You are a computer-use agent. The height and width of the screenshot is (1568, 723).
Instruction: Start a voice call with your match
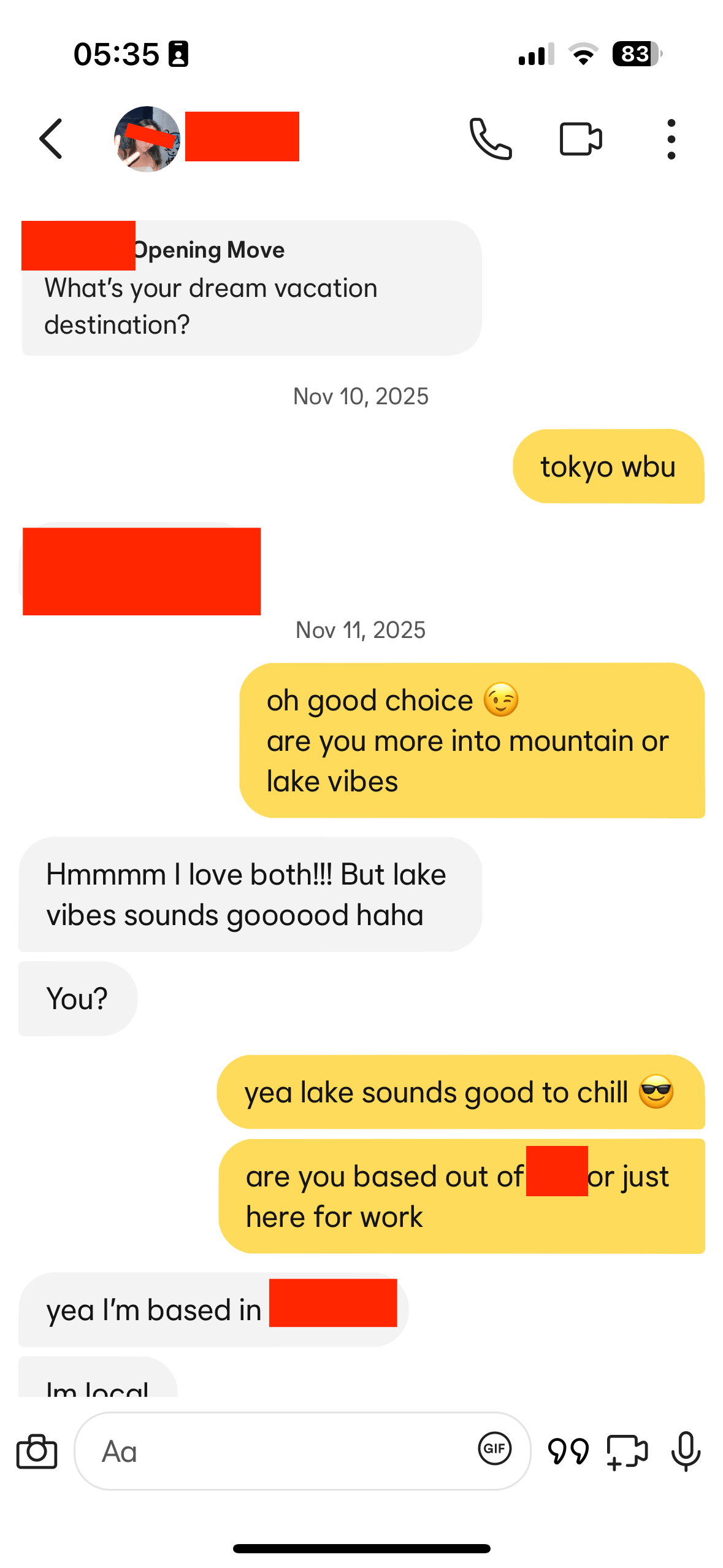pos(491,138)
